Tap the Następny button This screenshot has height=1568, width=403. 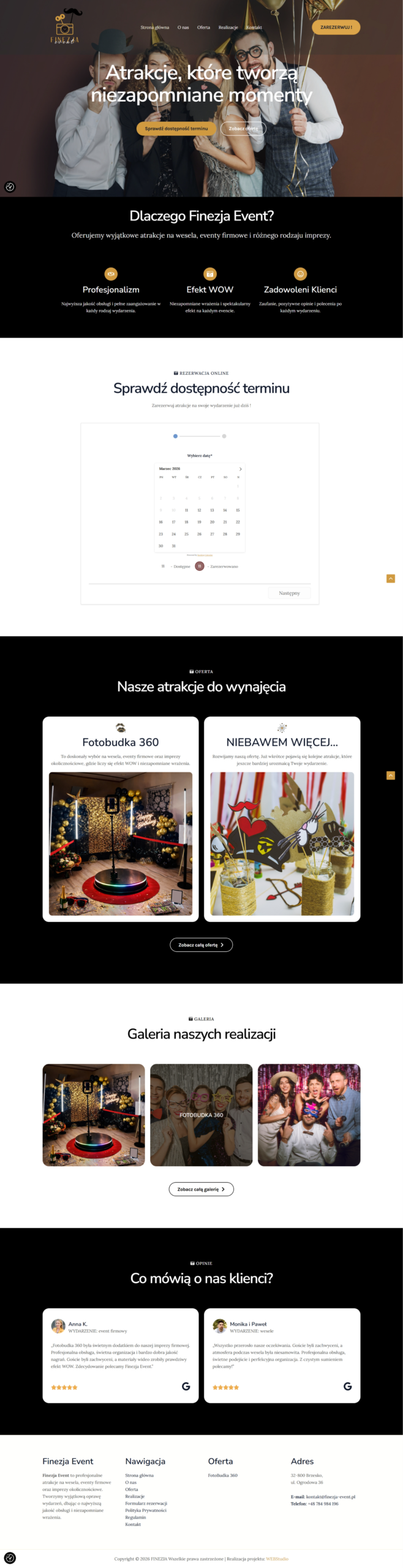[289, 593]
